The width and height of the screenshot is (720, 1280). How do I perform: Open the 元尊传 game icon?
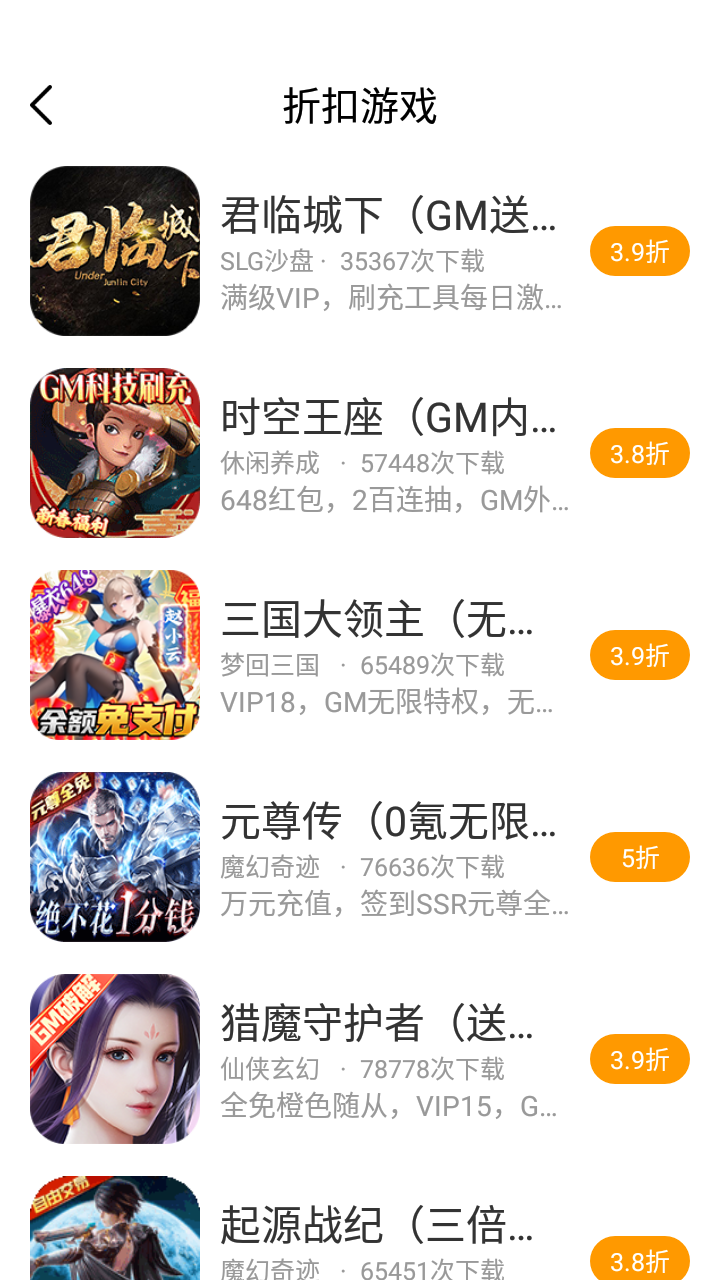click(114, 857)
